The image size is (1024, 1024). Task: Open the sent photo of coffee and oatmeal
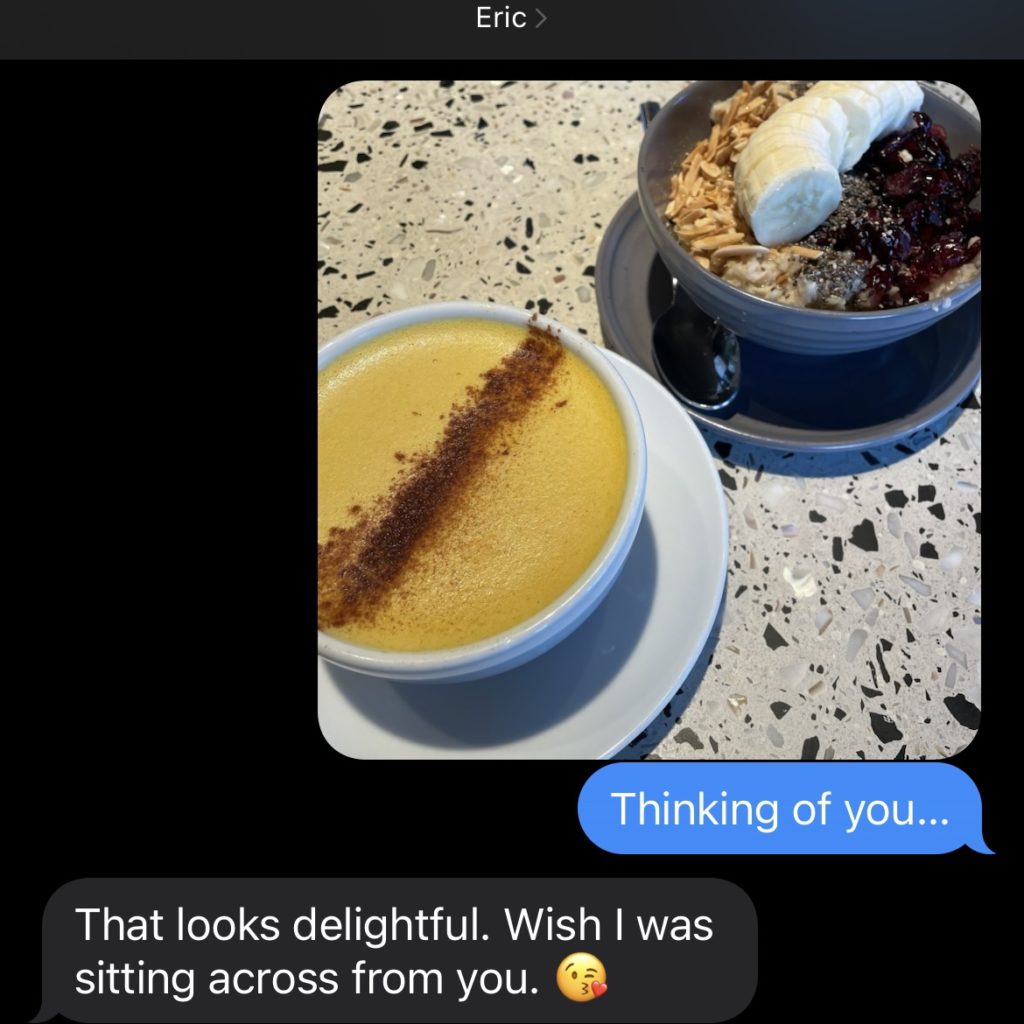pyautogui.click(x=648, y=420)
